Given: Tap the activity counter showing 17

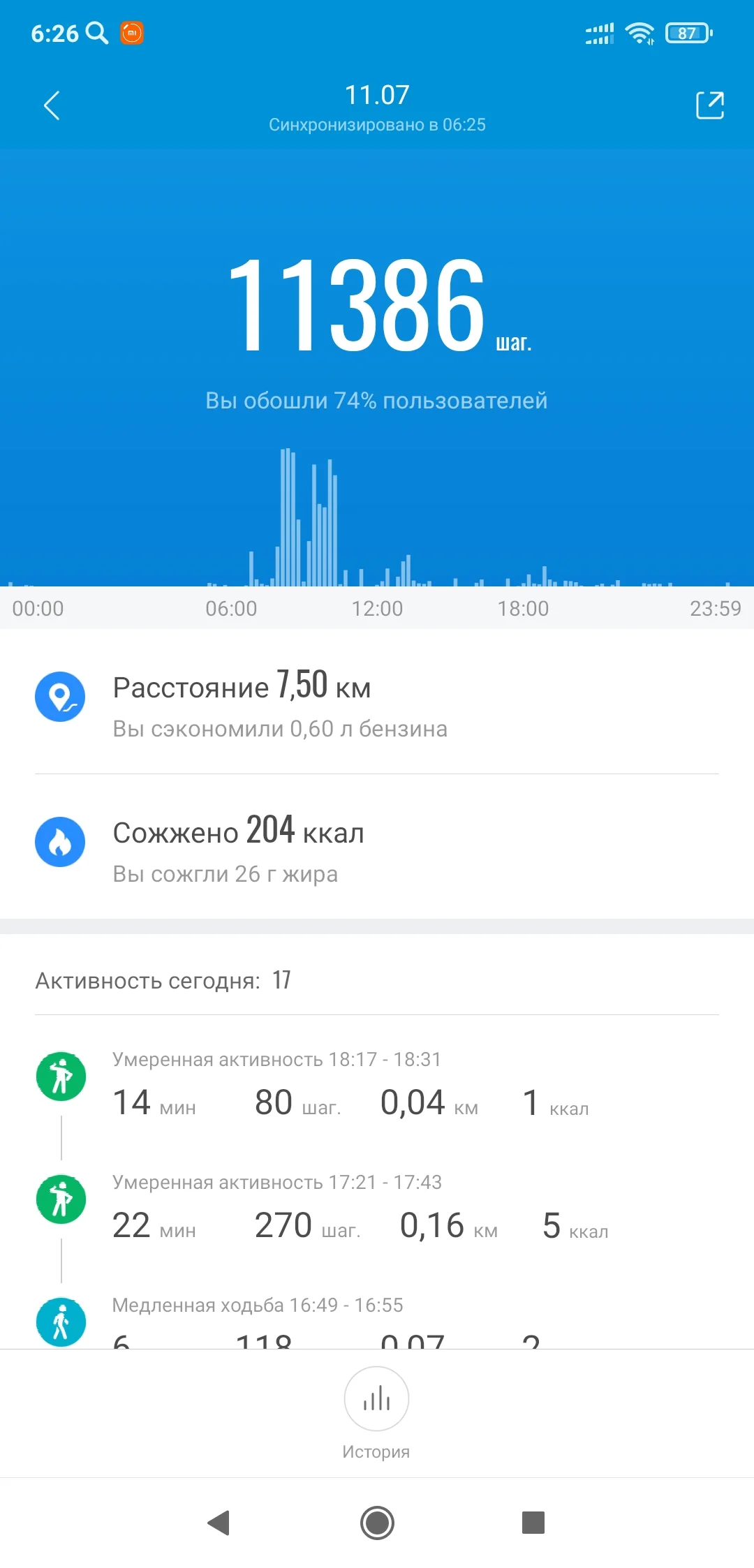Looking at the screenshot, I should point(282,980).
